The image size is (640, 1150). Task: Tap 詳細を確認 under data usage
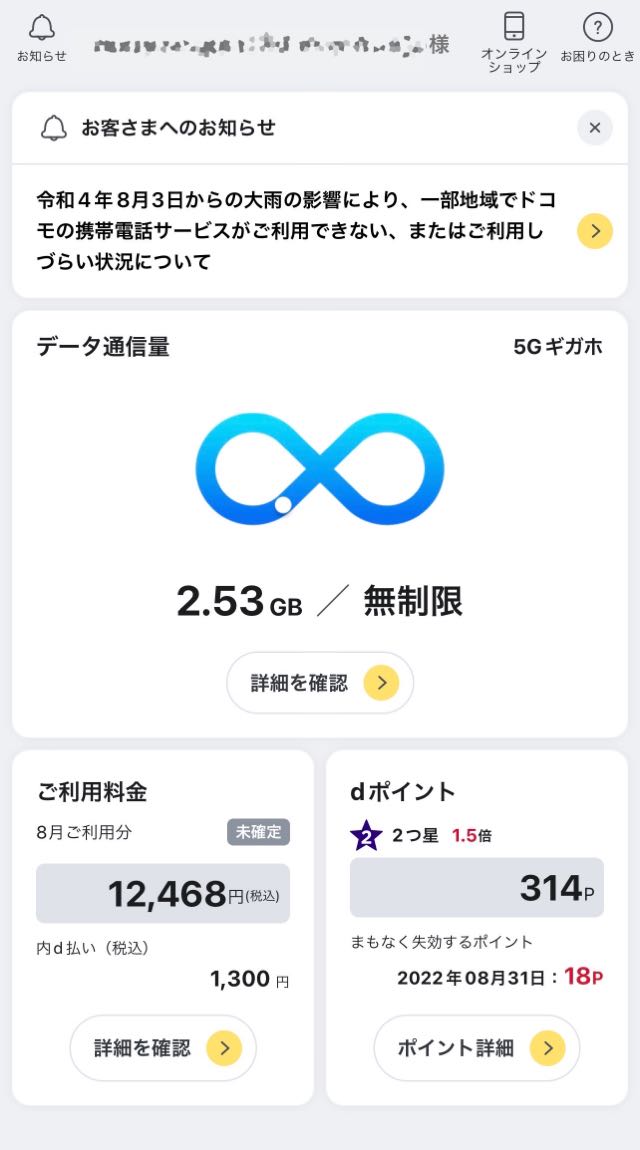(320, 683)
